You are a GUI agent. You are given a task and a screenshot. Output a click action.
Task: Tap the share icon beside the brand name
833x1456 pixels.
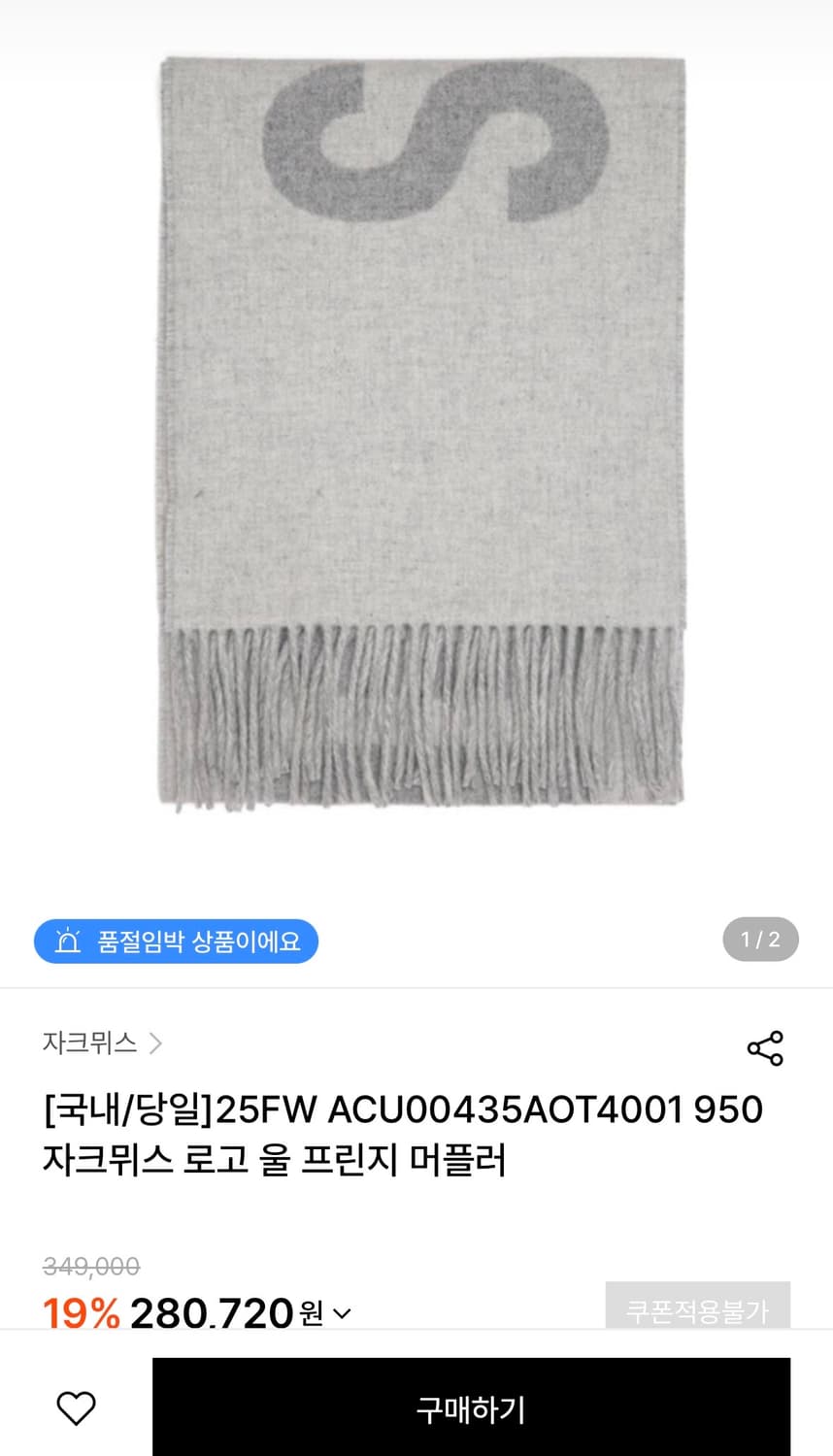tap(766, 1048)
